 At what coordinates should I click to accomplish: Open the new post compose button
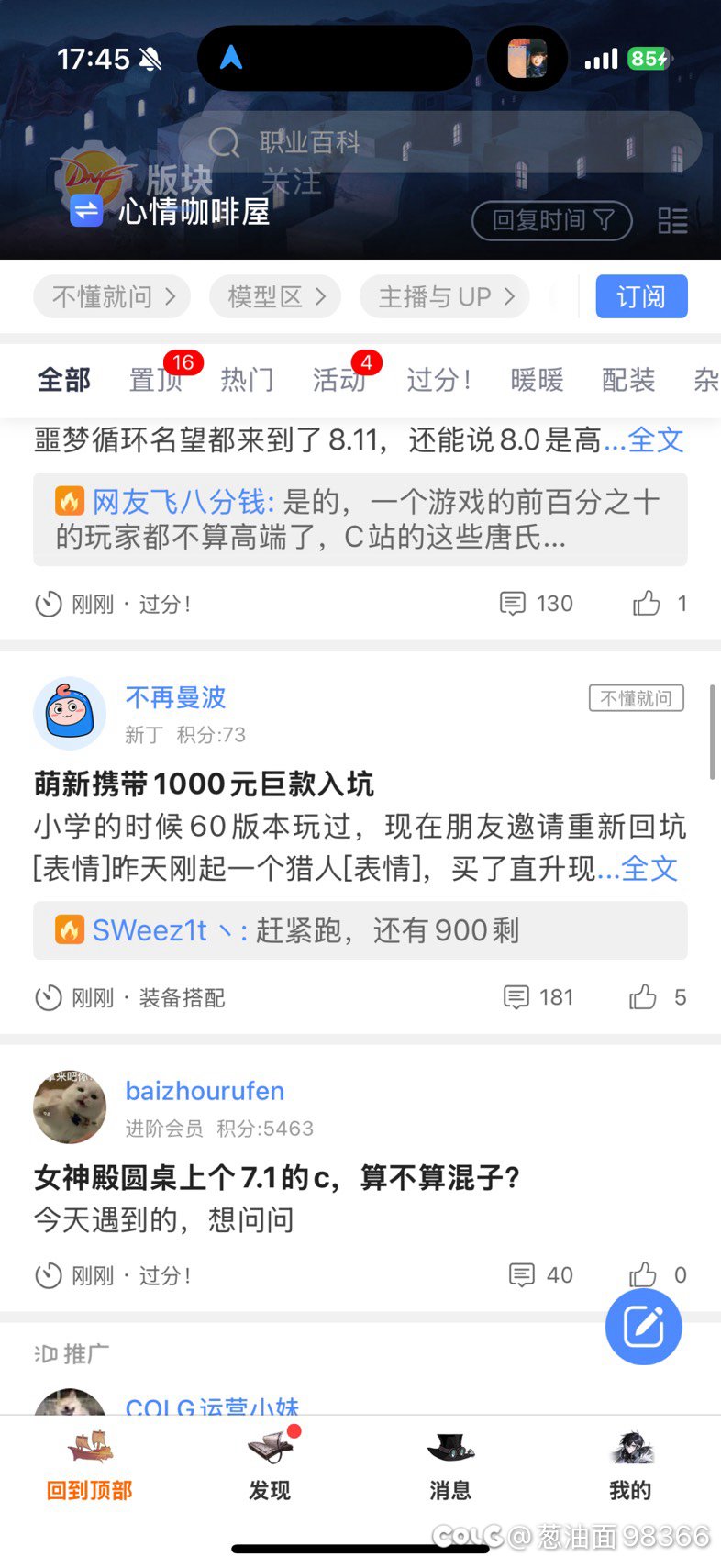[x=643, y=1326]
